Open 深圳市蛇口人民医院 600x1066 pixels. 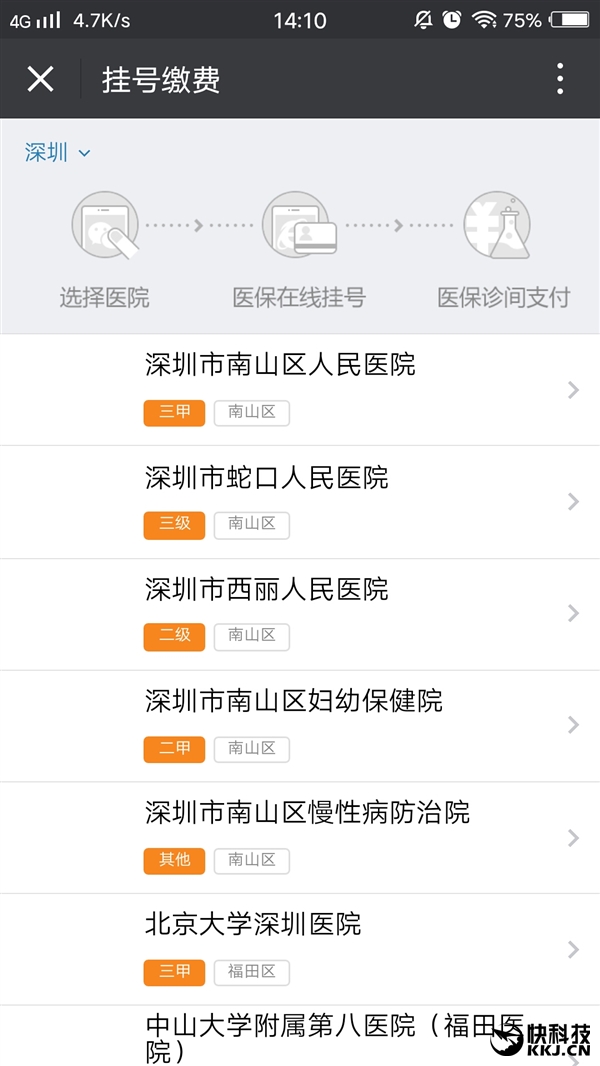(x=300, y=501)
